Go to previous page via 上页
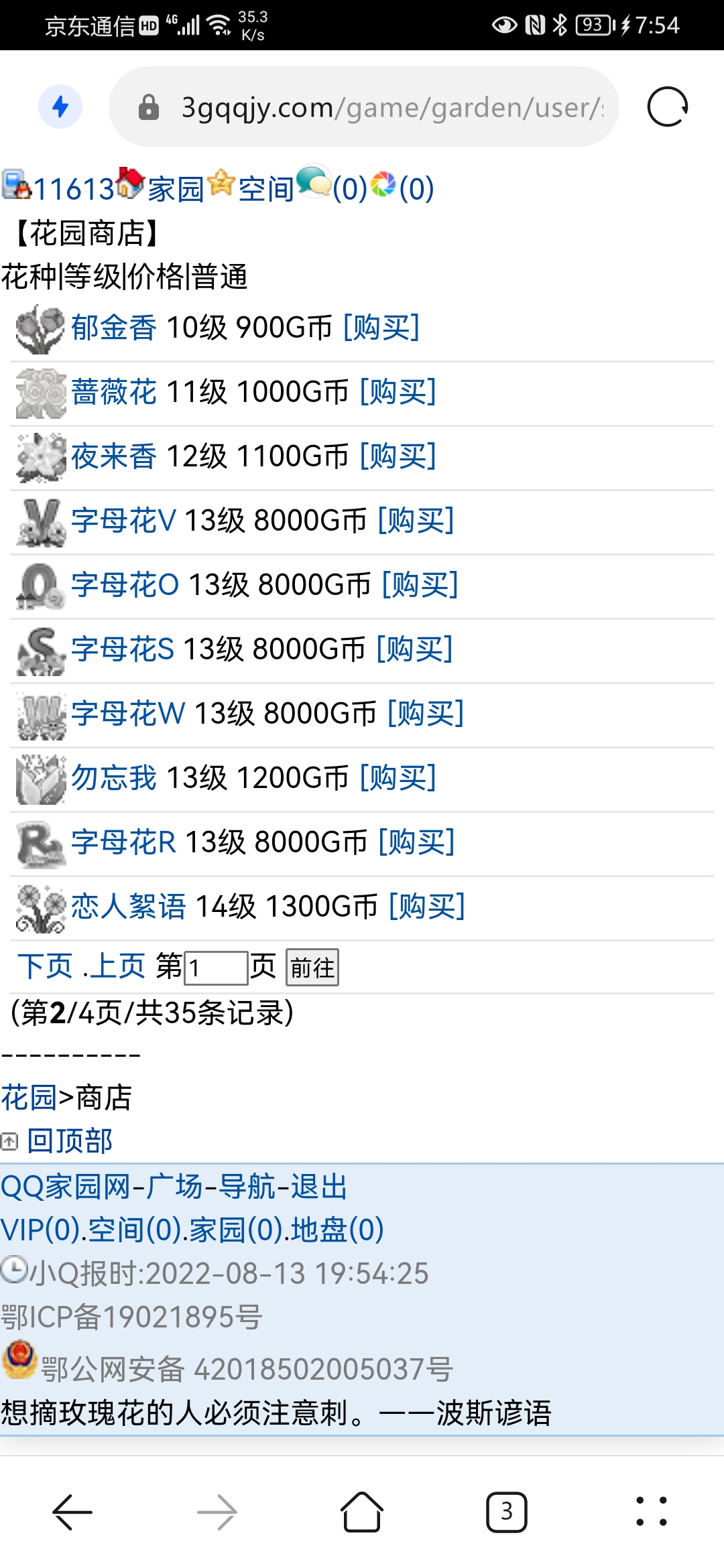 pyautogui.click(x=117, y=966)
